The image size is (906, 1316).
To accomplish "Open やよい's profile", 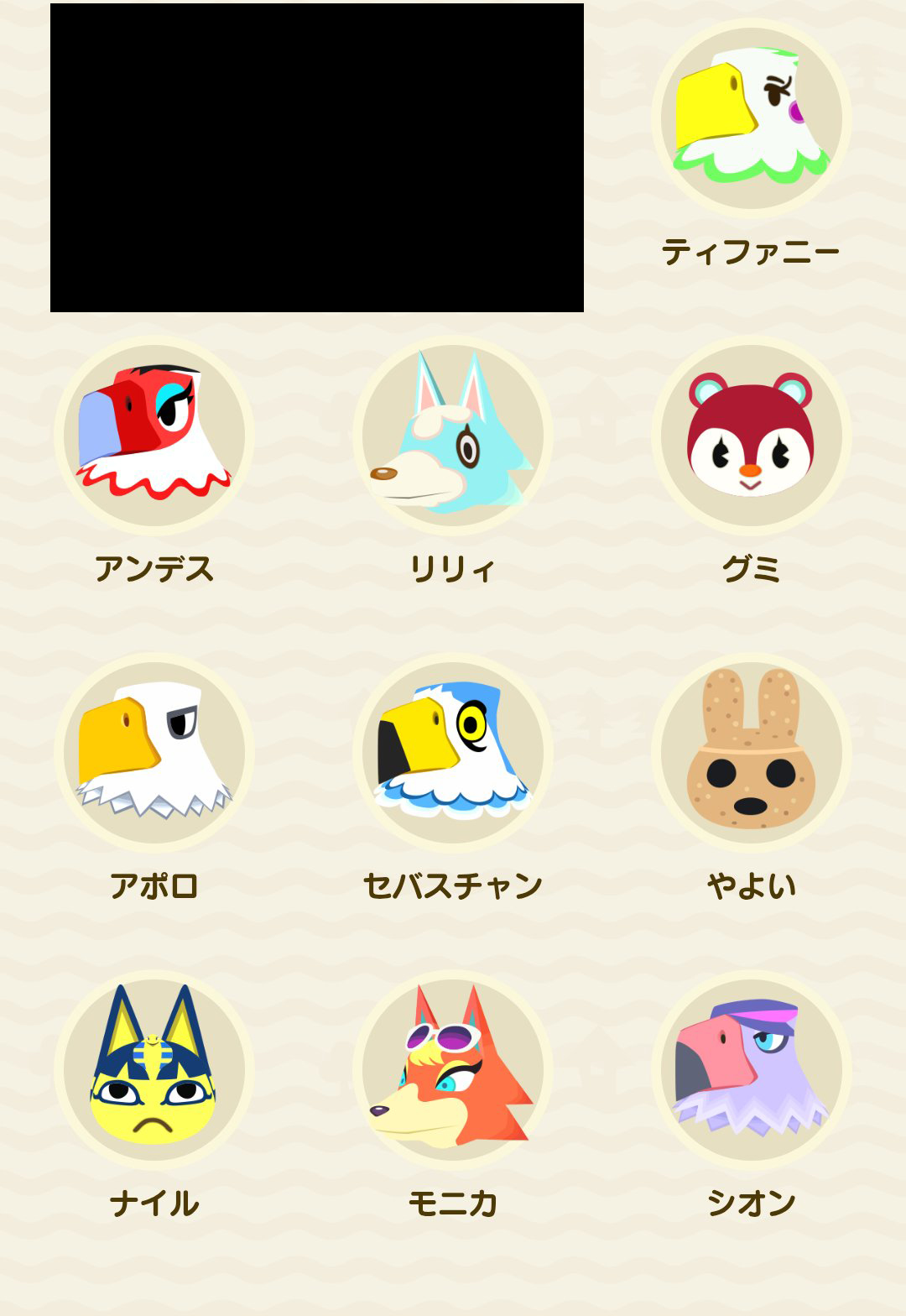I will (x=751, y=753).
